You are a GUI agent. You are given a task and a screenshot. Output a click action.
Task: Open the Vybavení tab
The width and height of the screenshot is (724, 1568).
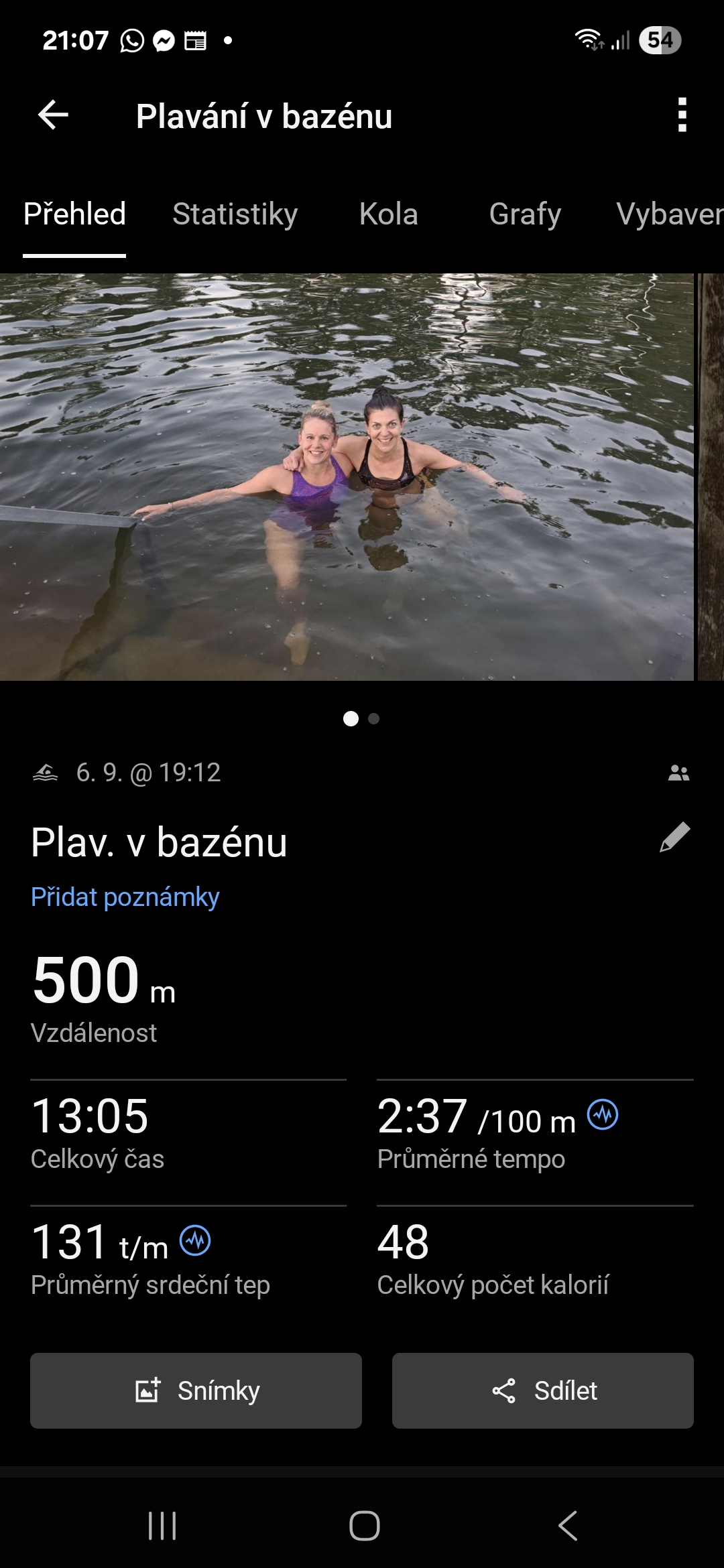(x=669, y=214)
